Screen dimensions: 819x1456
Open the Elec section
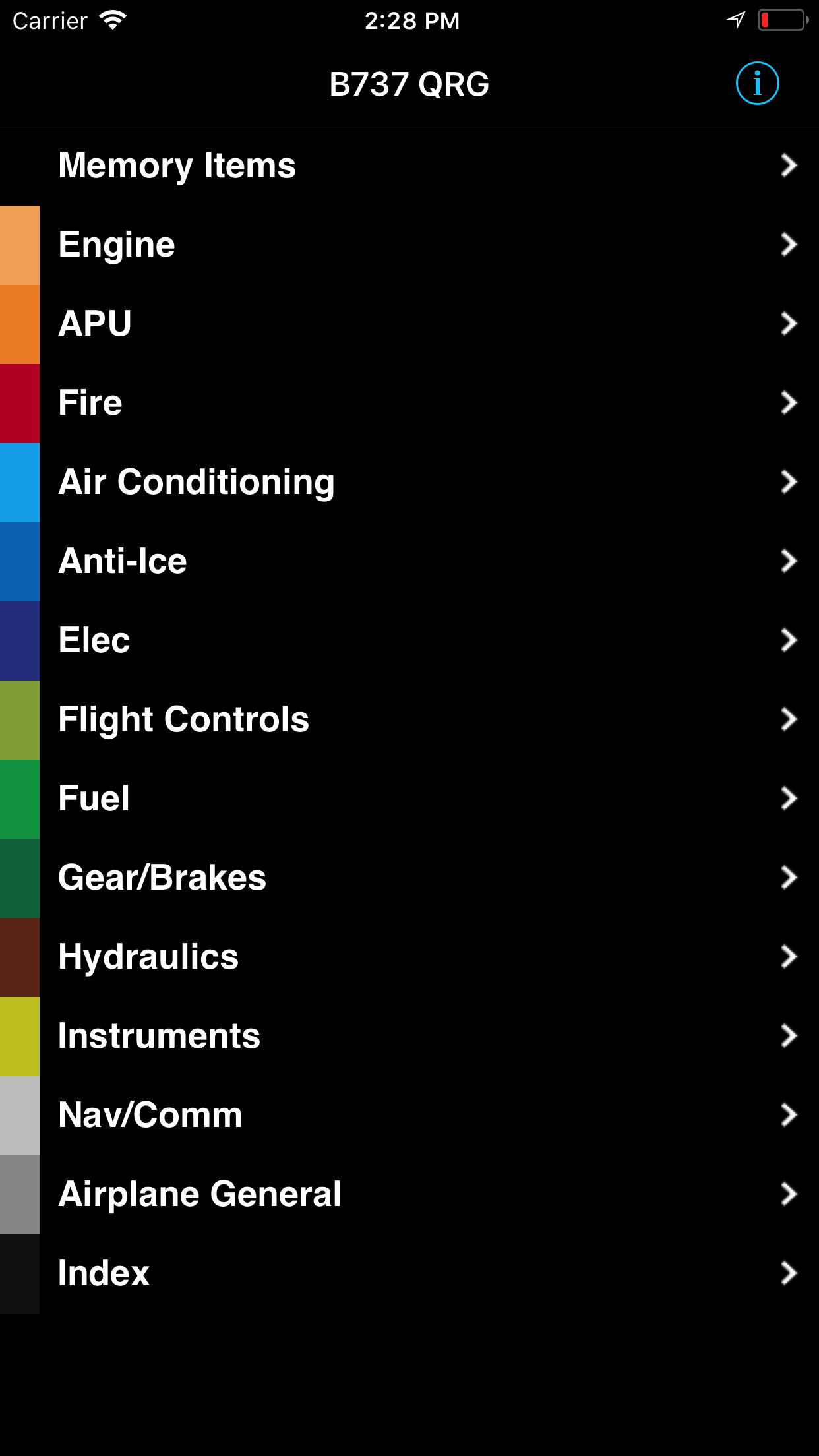pos(409,640)
